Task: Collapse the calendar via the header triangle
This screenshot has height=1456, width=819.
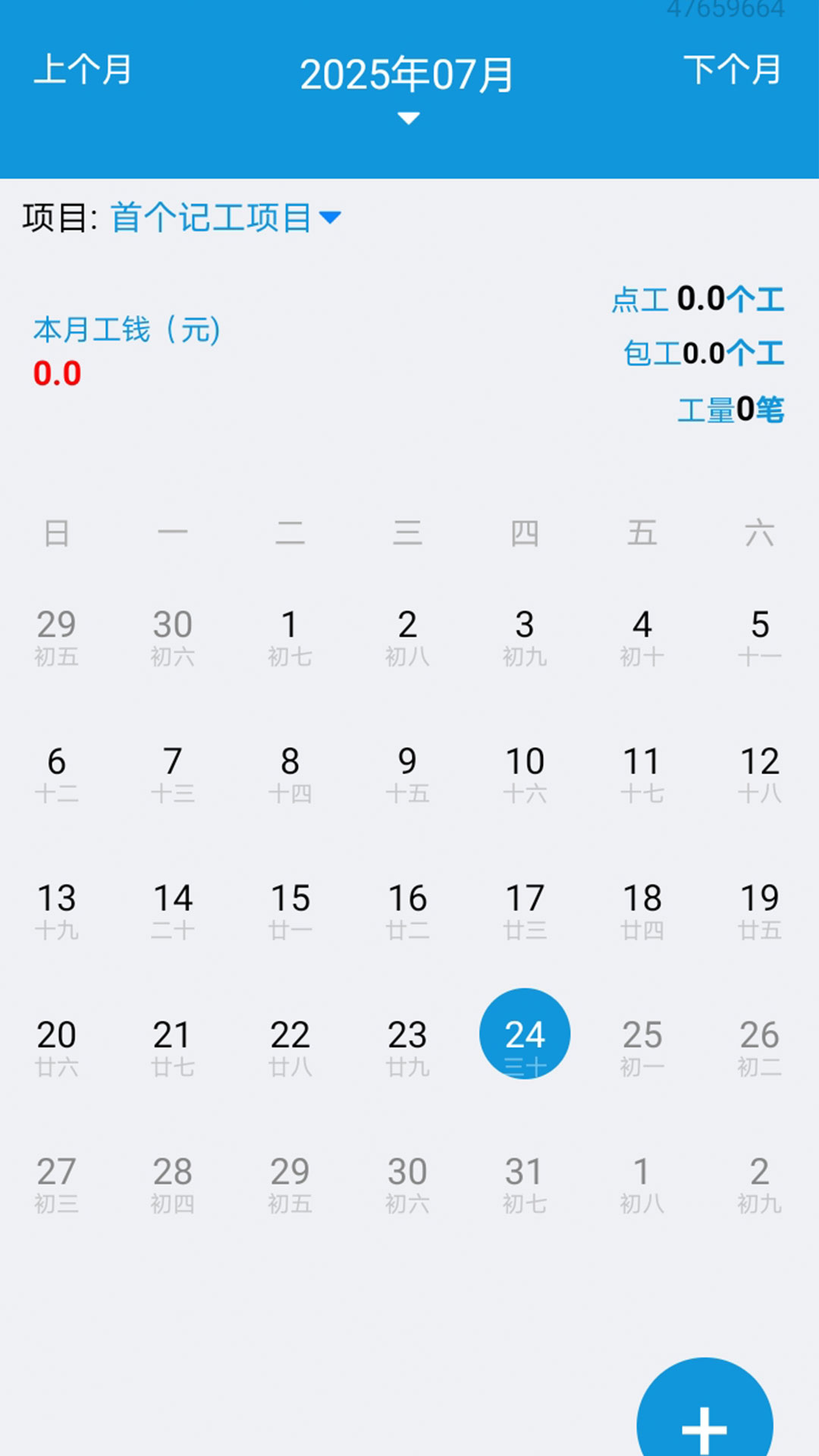Action: click(x=409, y=118)
